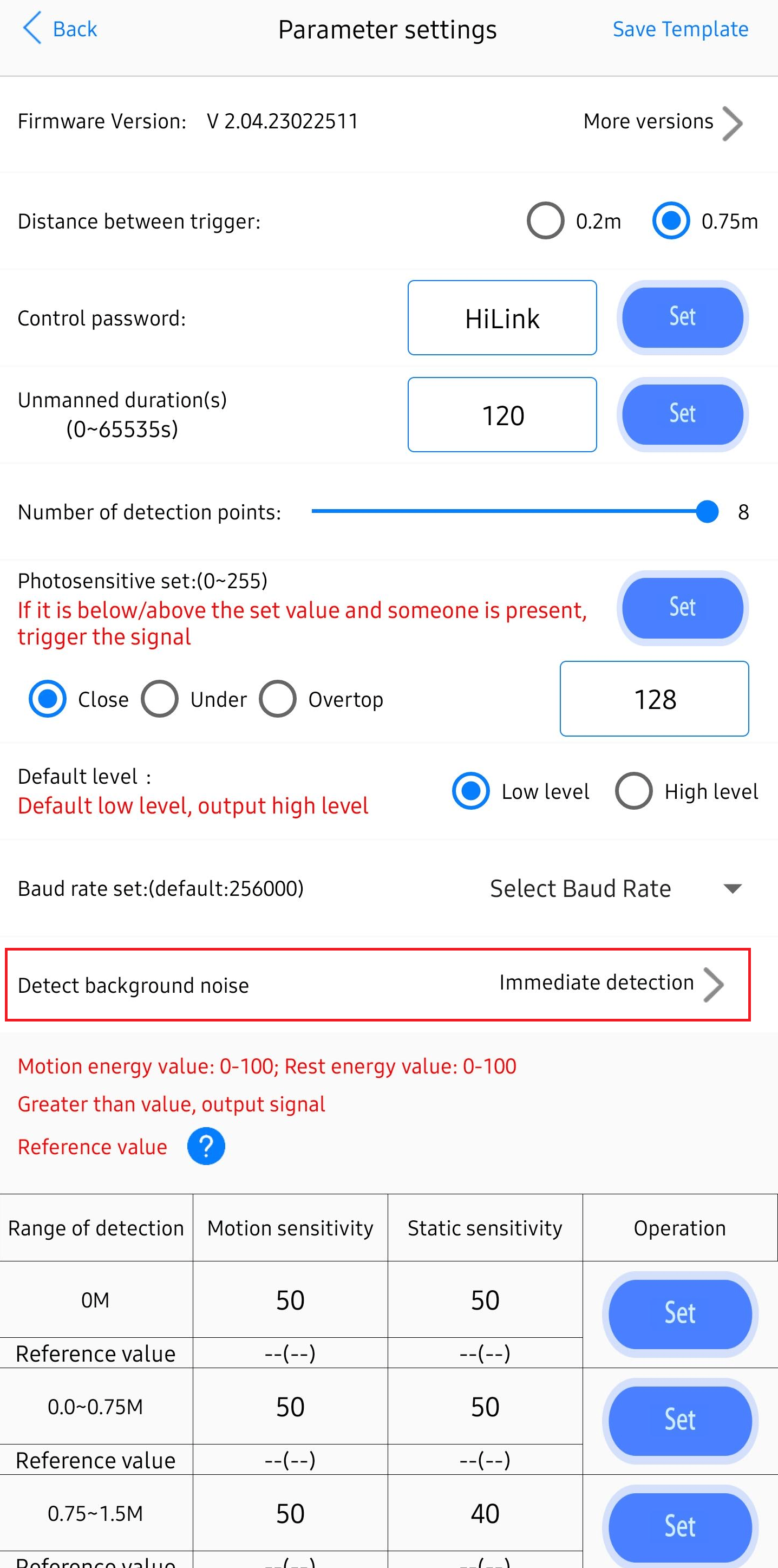Select High level default output
This screenshot has height=1568, width=778.
click(x=634, y=791)
